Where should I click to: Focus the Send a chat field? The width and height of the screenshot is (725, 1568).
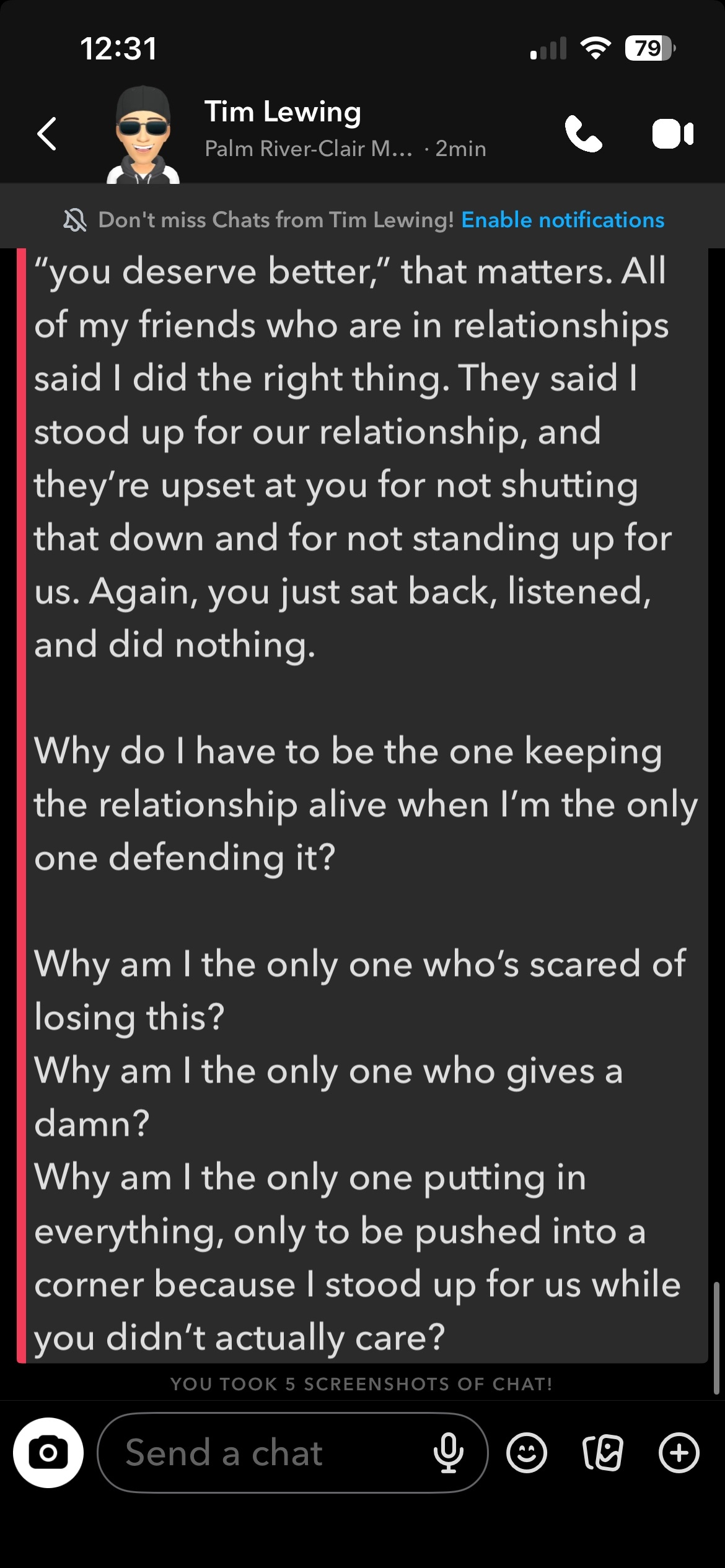(260, 1453)
